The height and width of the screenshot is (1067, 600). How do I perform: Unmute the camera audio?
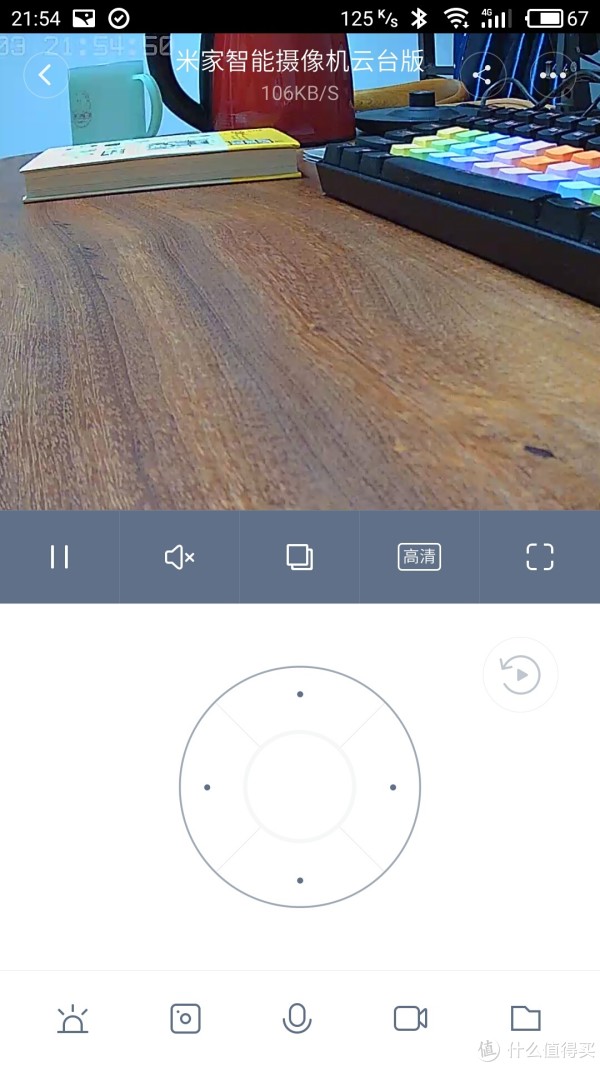[179, 557]
